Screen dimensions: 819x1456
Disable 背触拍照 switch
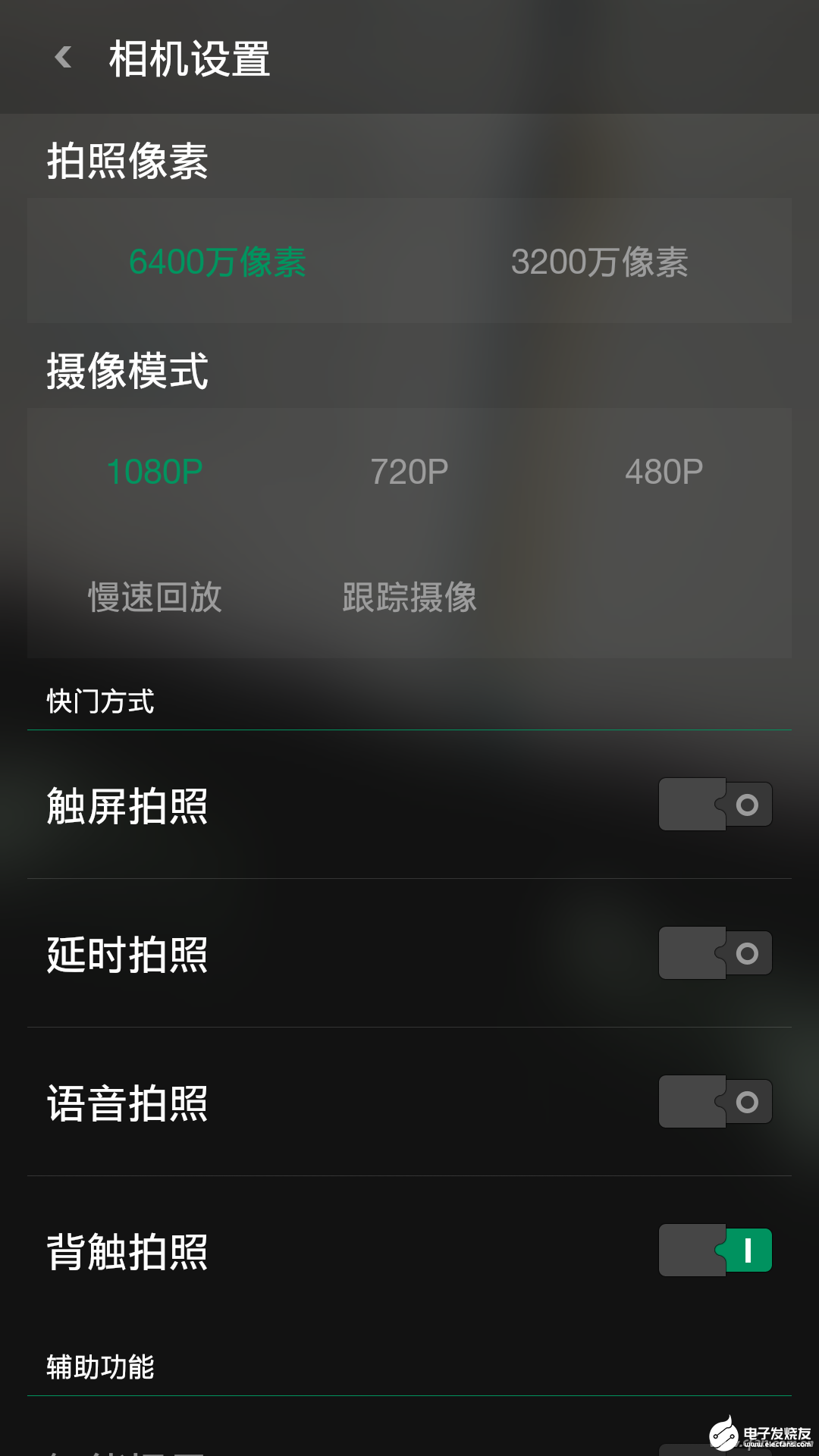click(x=715, y=1250)
